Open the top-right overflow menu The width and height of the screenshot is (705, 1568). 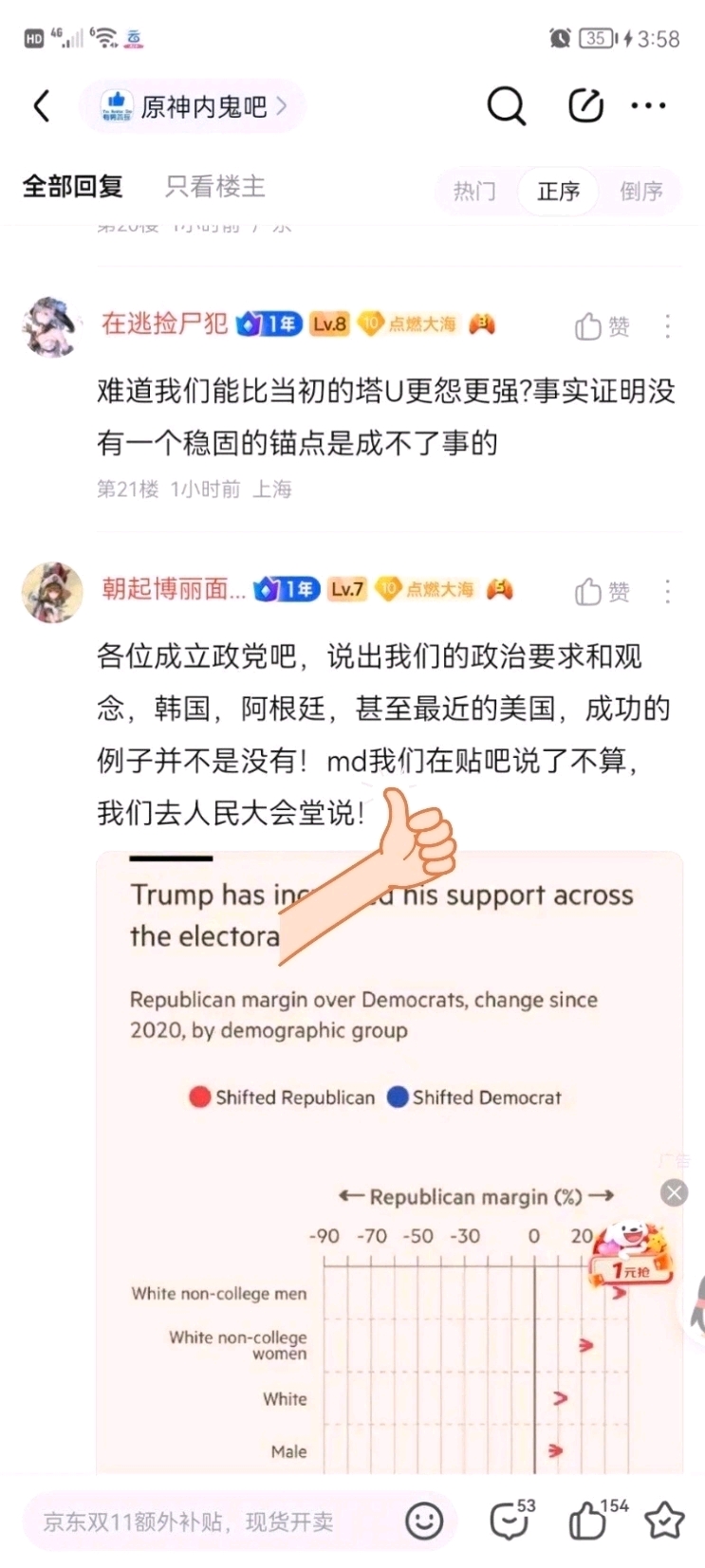point(649,106)
